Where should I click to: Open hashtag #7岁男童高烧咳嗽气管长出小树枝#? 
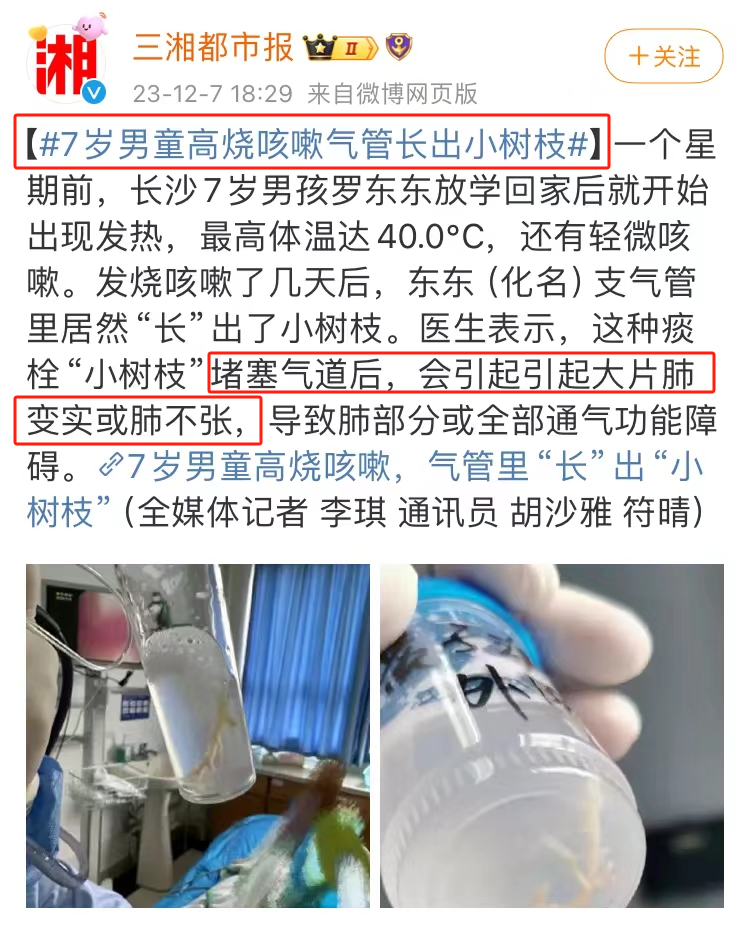coord(313,145)
